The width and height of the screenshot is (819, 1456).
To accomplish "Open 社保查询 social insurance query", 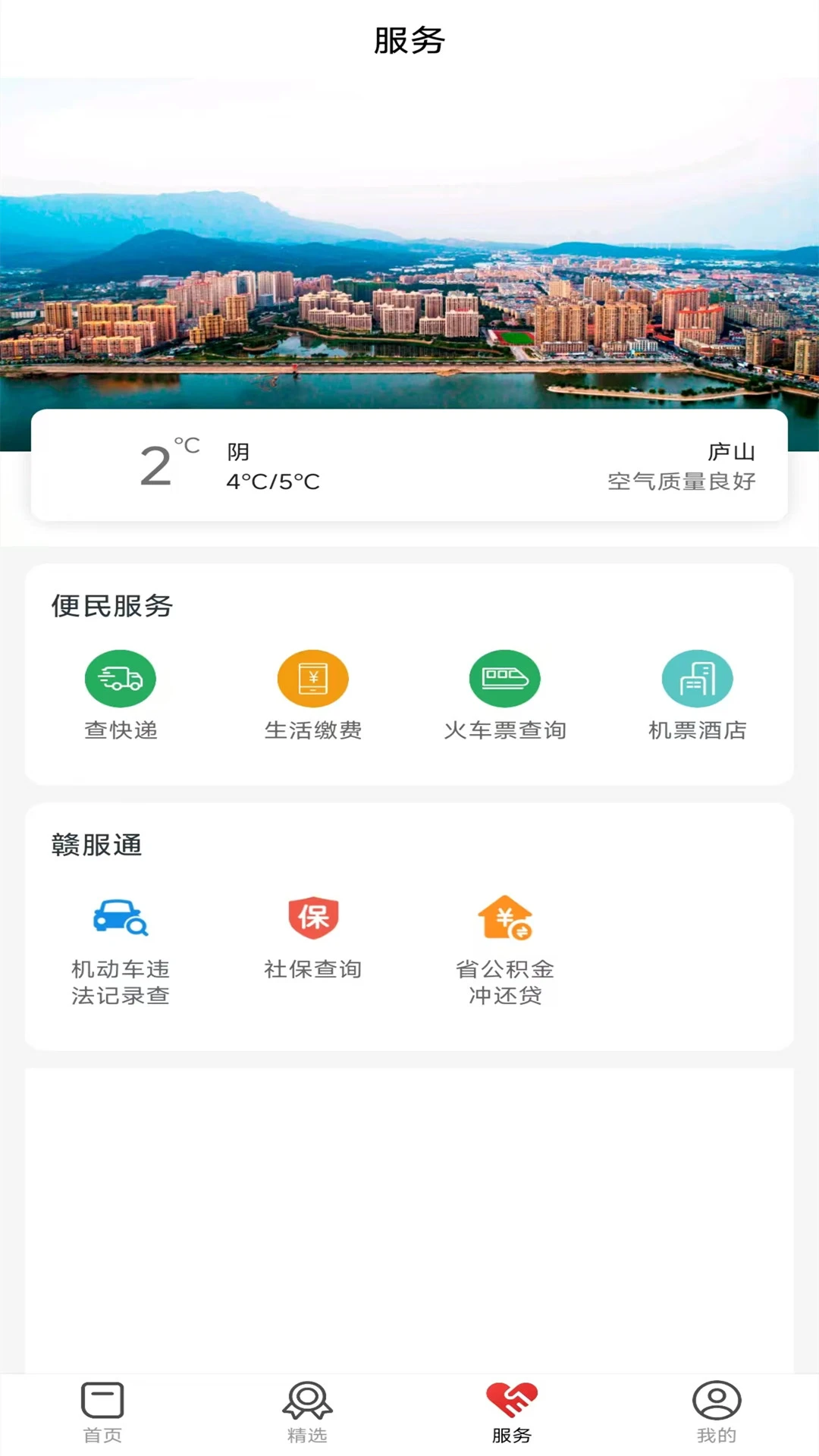I will click(312, 937).
